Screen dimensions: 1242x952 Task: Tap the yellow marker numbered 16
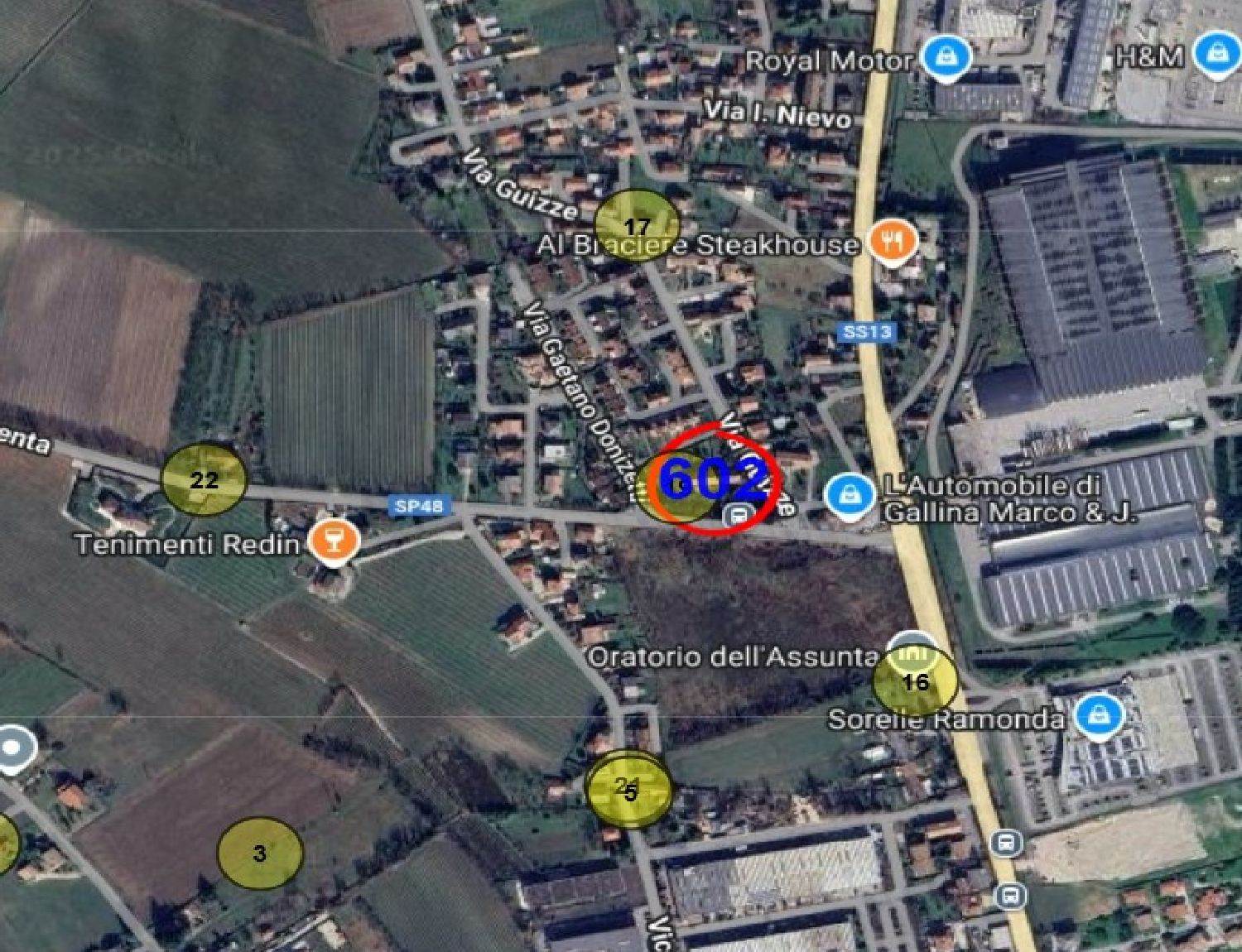click(x=915, y=682)
